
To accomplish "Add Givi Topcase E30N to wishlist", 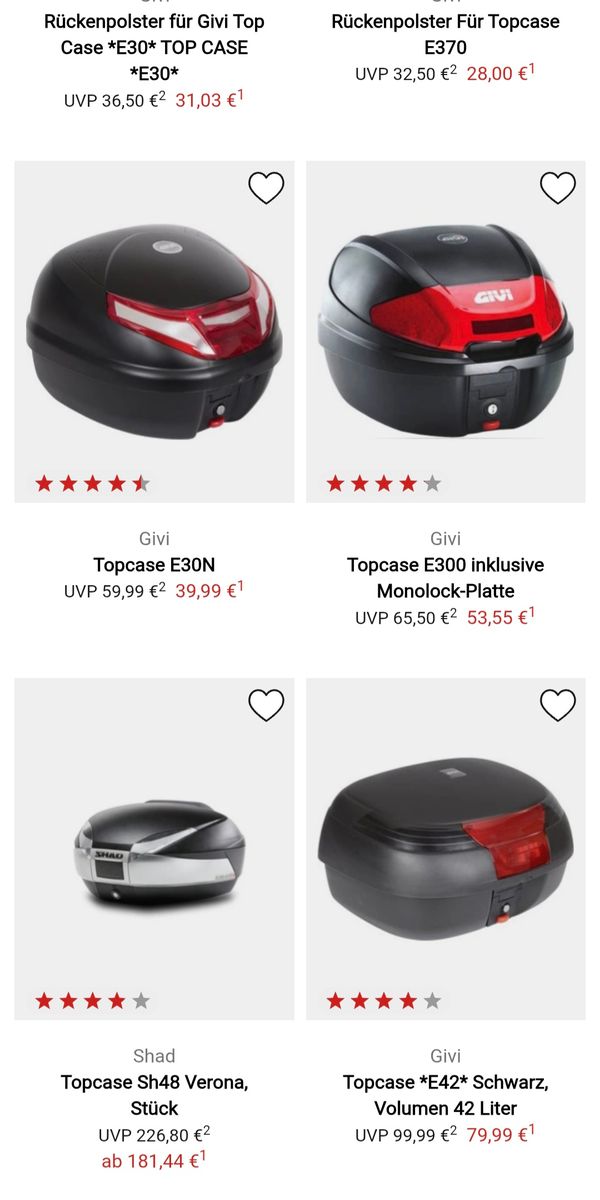I will tap(266, 188).
